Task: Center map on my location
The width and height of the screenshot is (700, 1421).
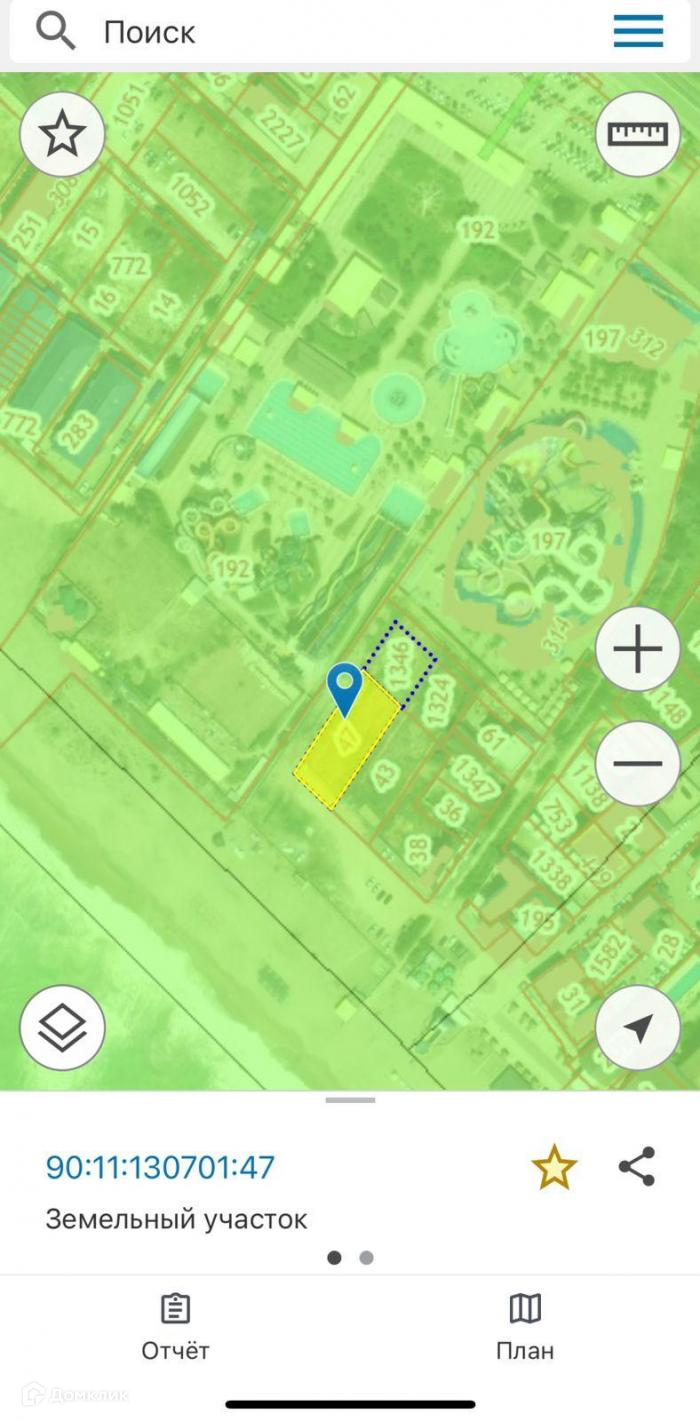Action: (x=637, y=1027)
